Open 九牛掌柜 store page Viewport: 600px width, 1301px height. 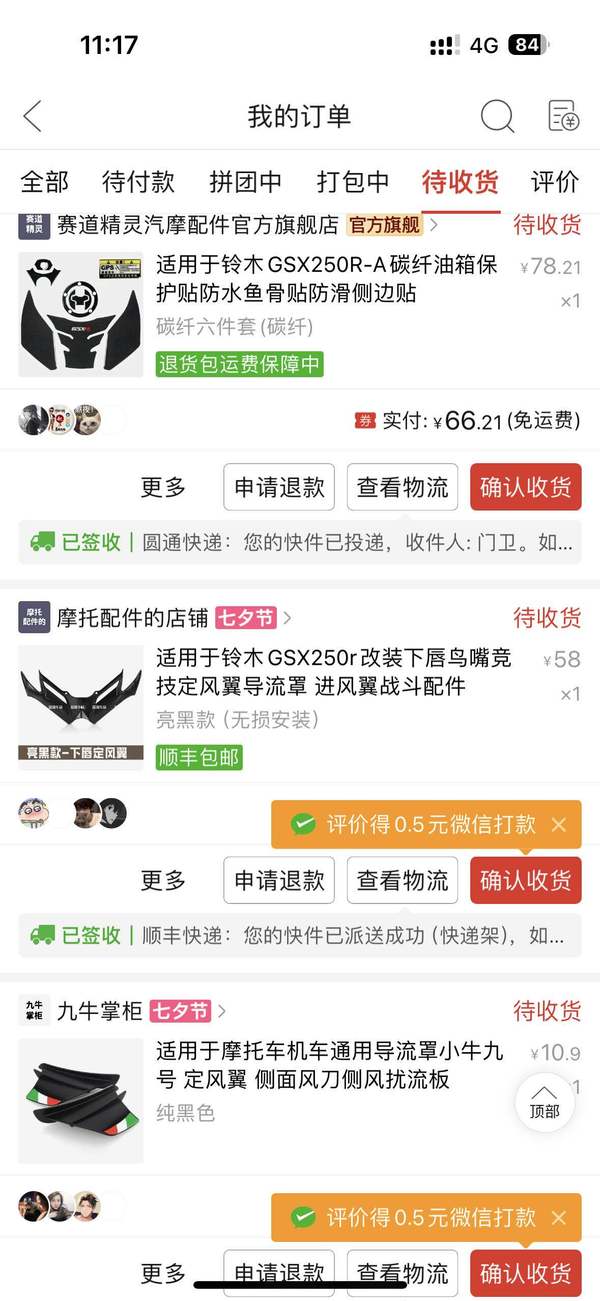100,1011
